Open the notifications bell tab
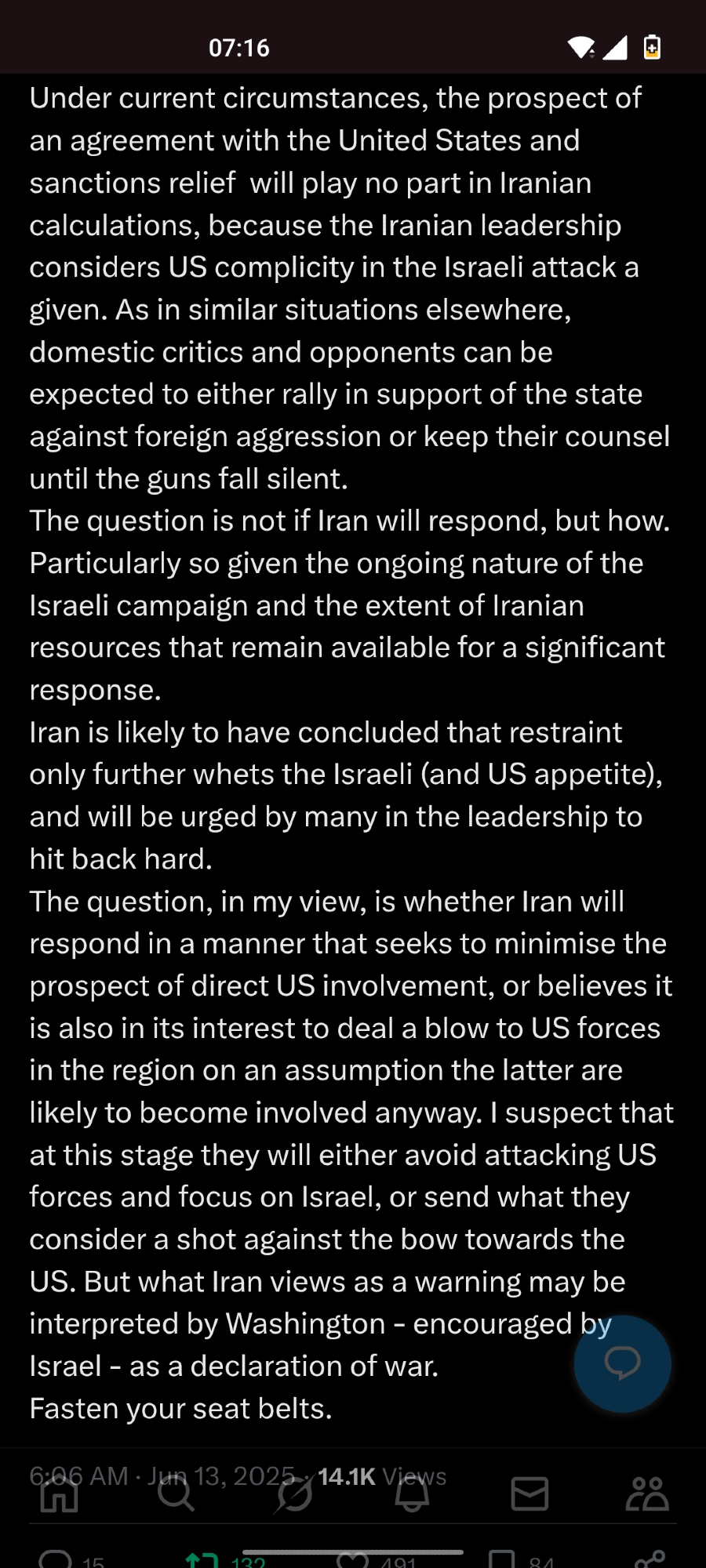 (x=412, y=1494)
